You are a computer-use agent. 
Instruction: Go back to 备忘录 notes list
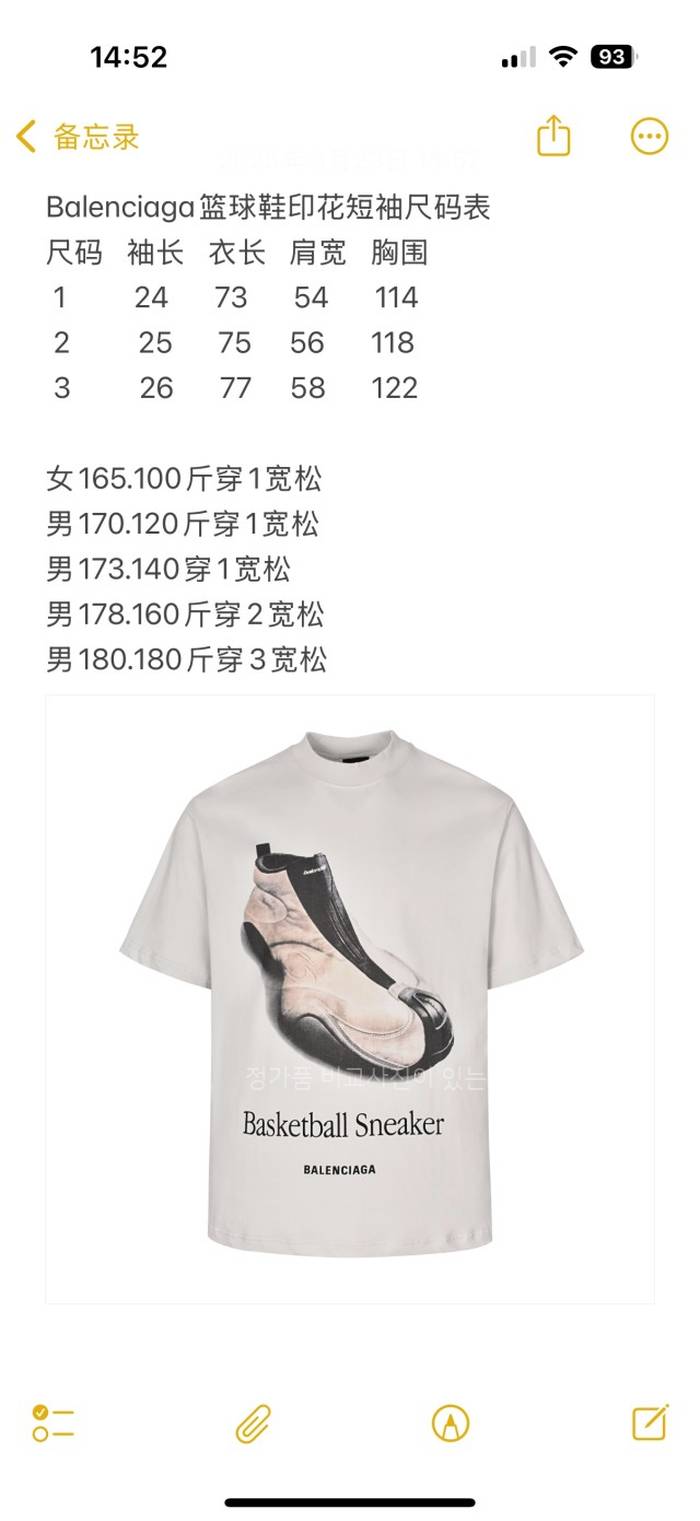click(78, 137)
